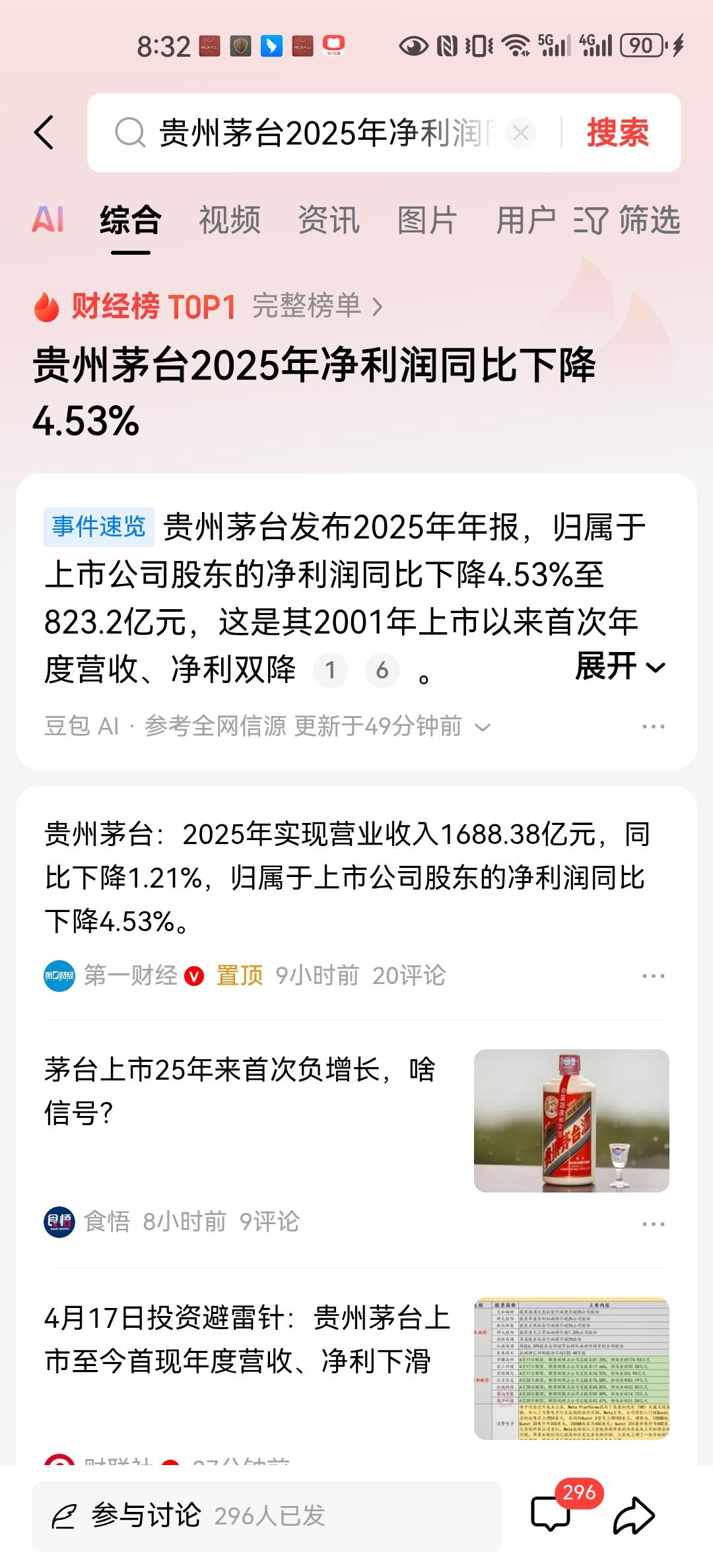Switch to the AI tab
This screenshot has height=1568, width=713.
click(x=48, y=220)
